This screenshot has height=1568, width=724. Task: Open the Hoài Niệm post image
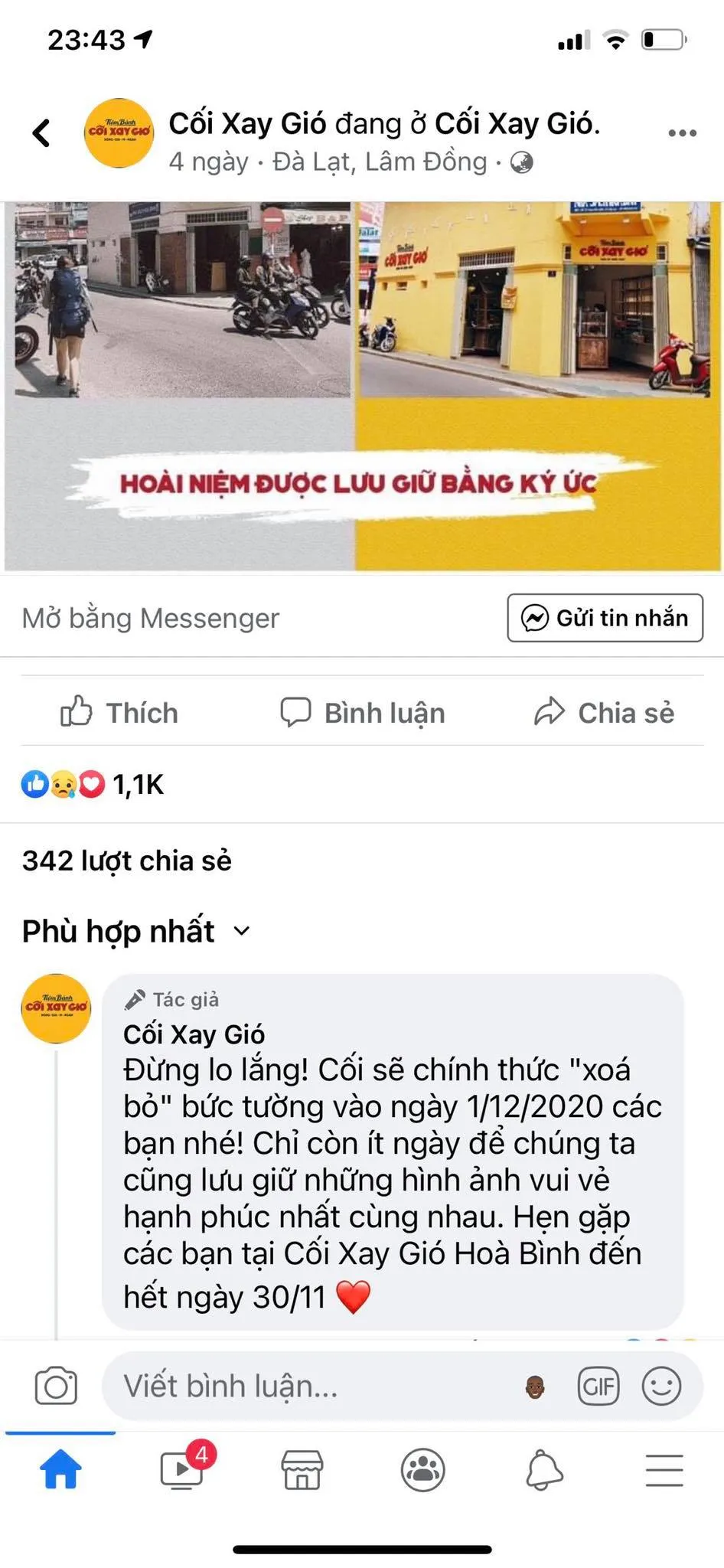point(362,387)
